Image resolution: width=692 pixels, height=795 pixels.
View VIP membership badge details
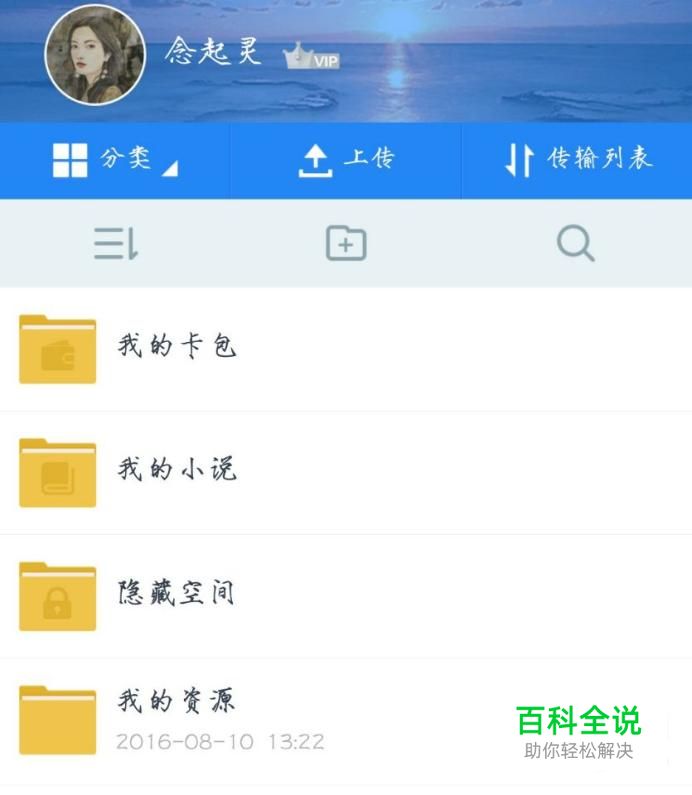click(312, 58)
